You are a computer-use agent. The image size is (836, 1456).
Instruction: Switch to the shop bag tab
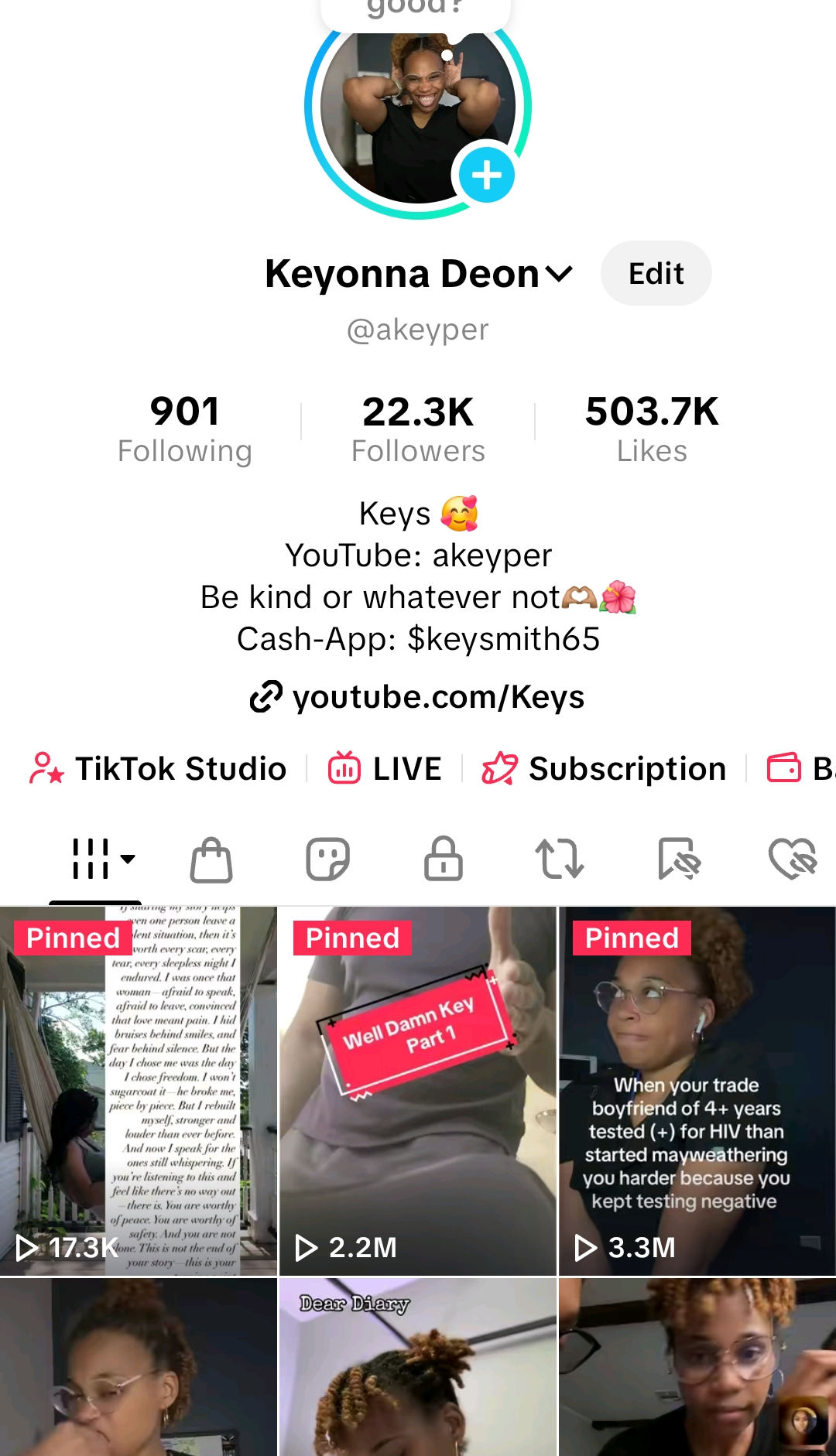(211, 860)
